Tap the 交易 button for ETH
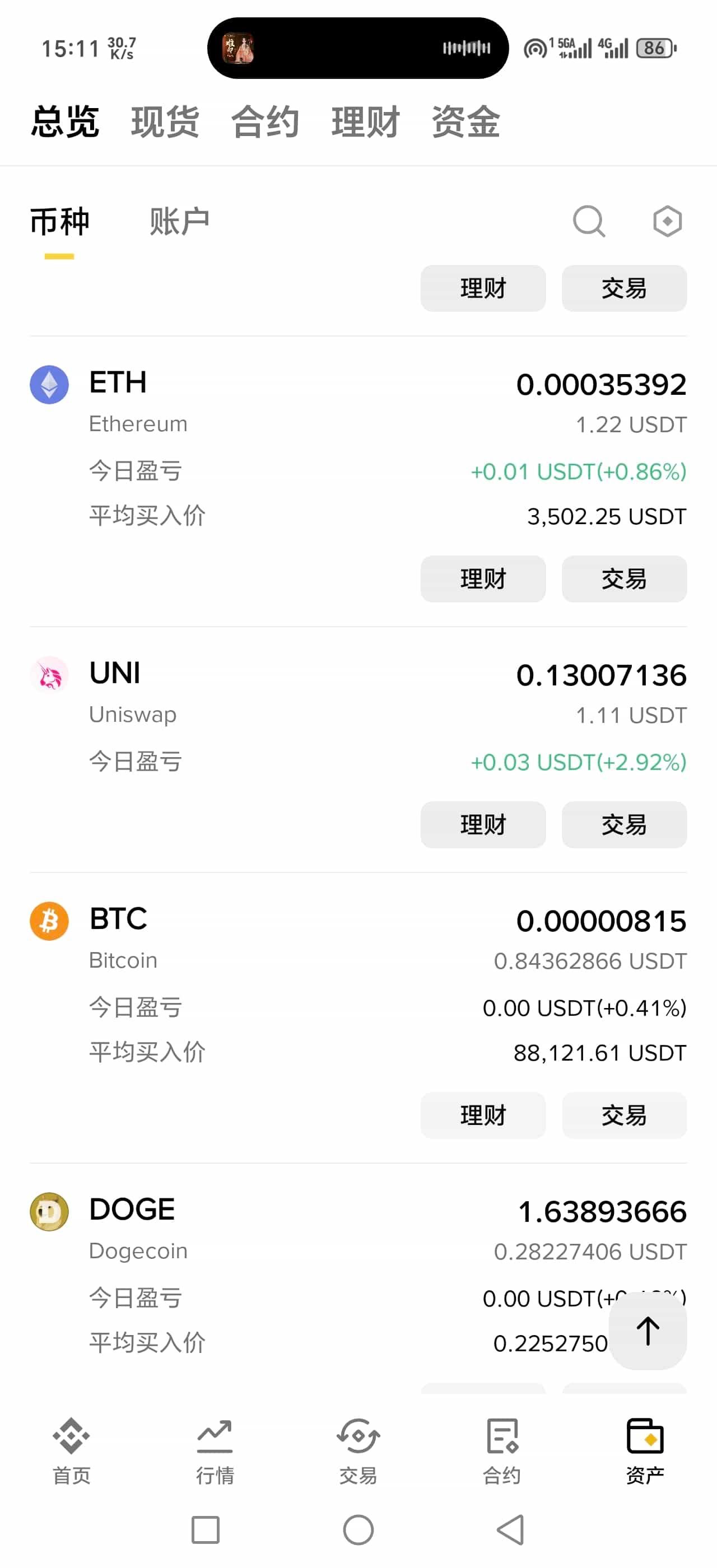 point(624,579)
